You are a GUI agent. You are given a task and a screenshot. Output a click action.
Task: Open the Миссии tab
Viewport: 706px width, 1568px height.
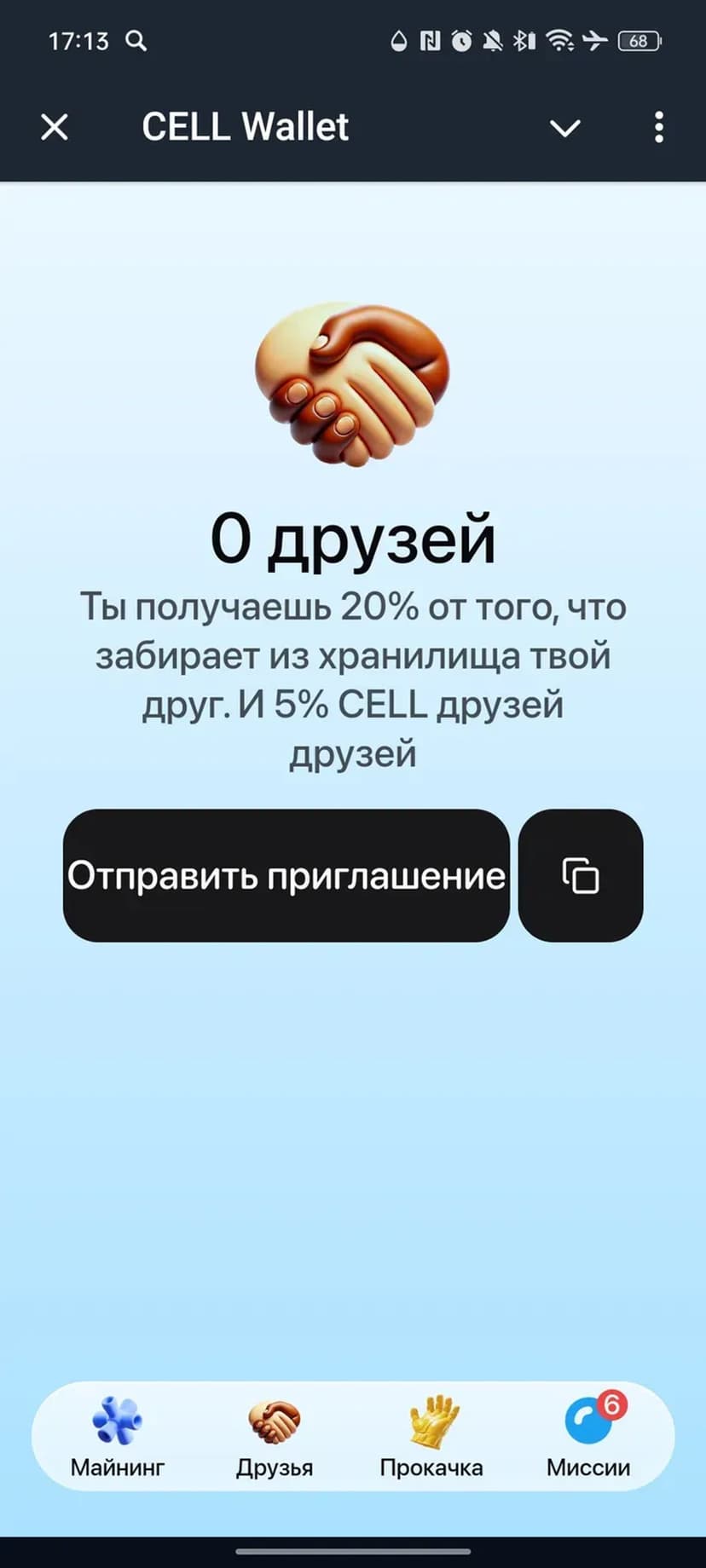[588, 1437]
